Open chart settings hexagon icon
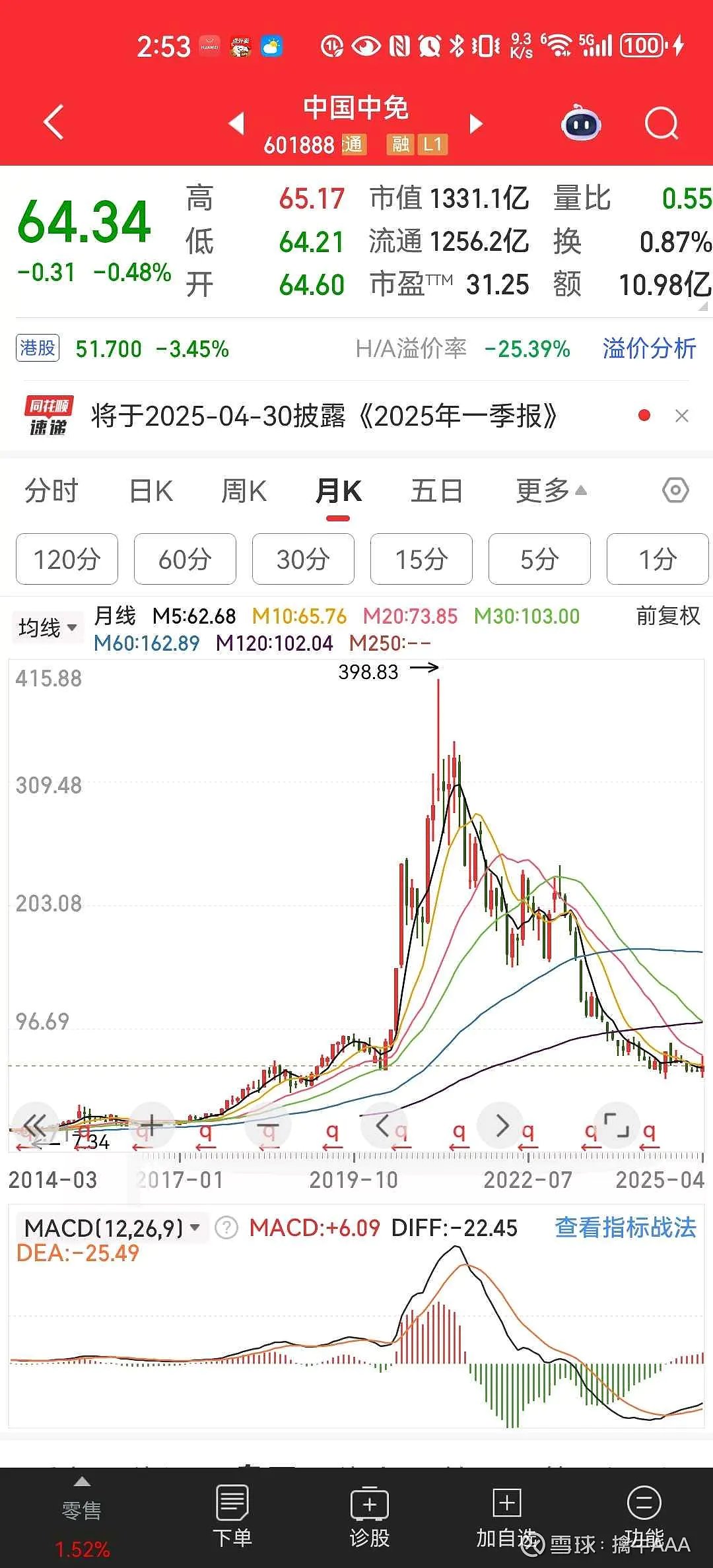Screen dimensions: 713x1568 [x=675, y=490]
